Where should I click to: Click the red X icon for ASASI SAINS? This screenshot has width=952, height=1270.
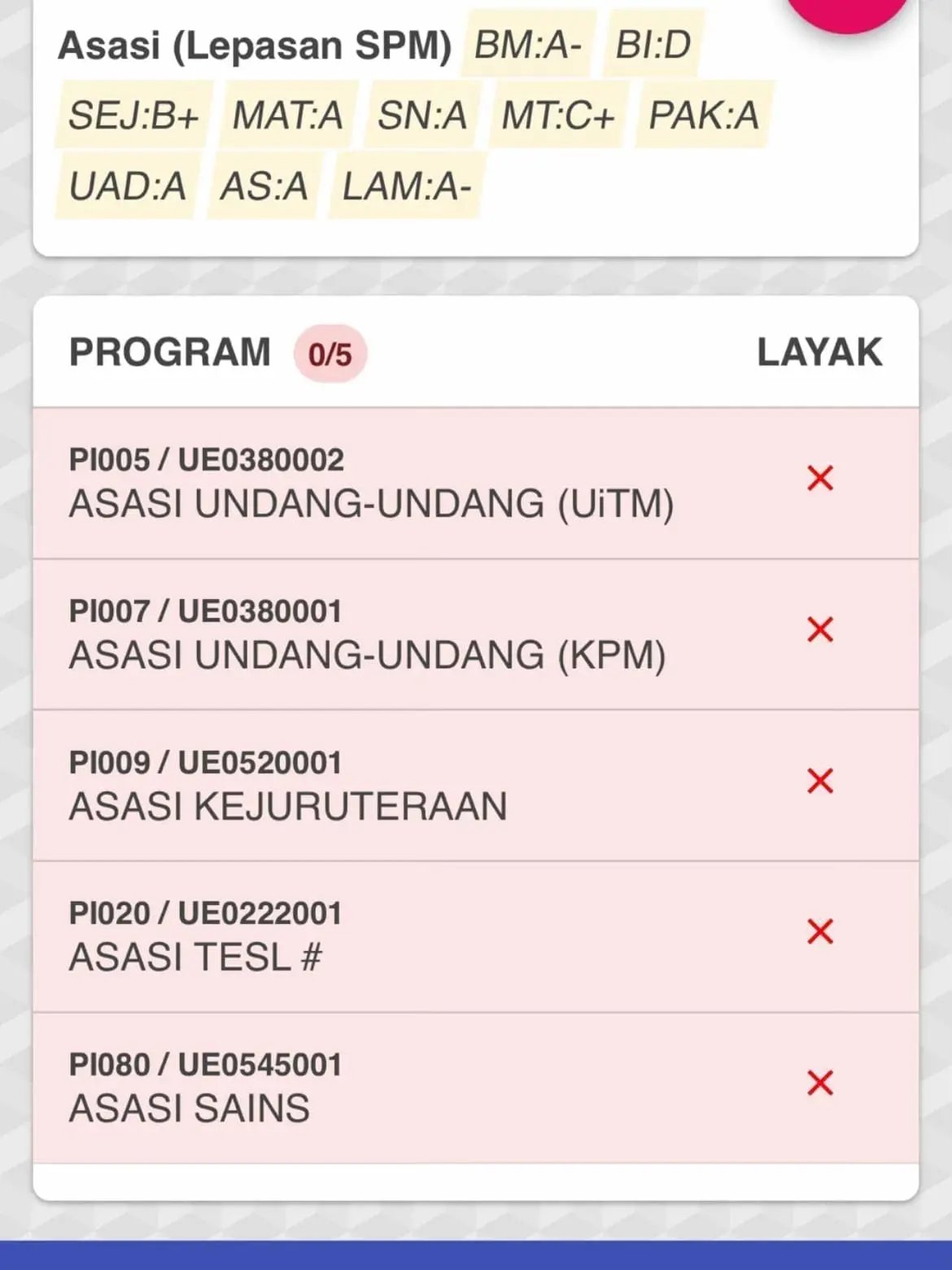point(820,1084)
